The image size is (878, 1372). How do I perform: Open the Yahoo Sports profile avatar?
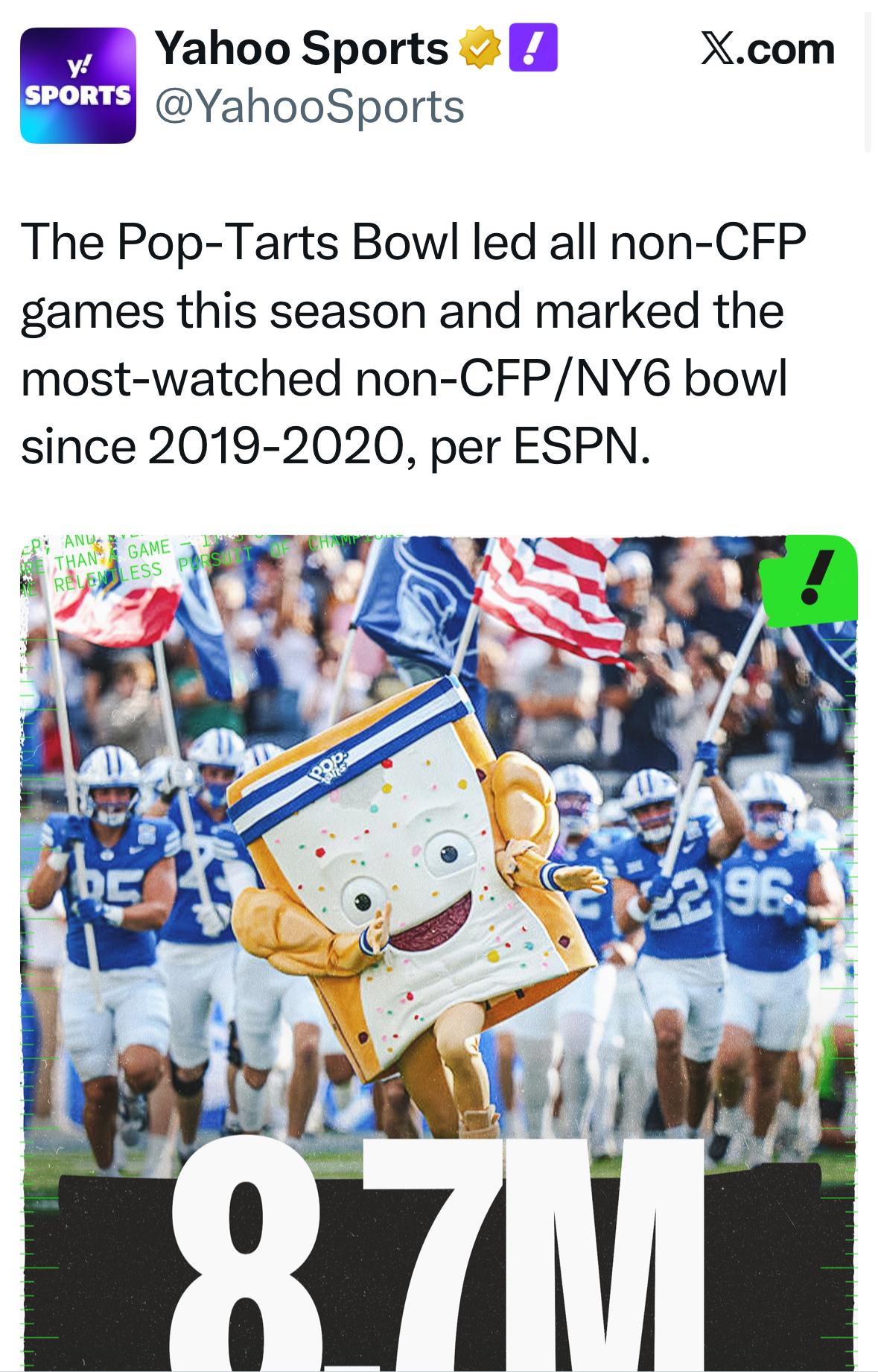coord(77,85)
